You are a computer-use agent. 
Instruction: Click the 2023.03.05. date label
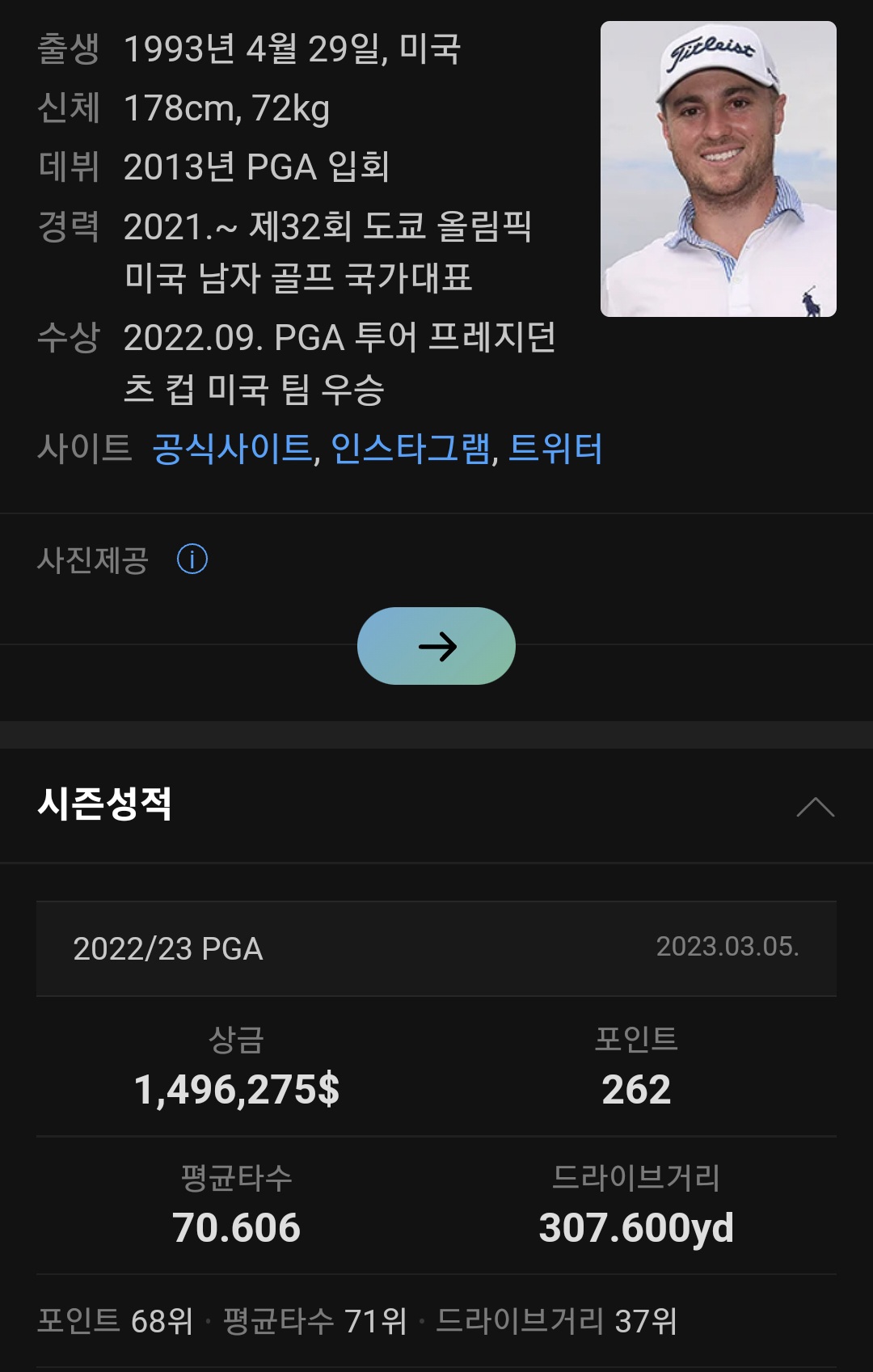click(729, 948)
